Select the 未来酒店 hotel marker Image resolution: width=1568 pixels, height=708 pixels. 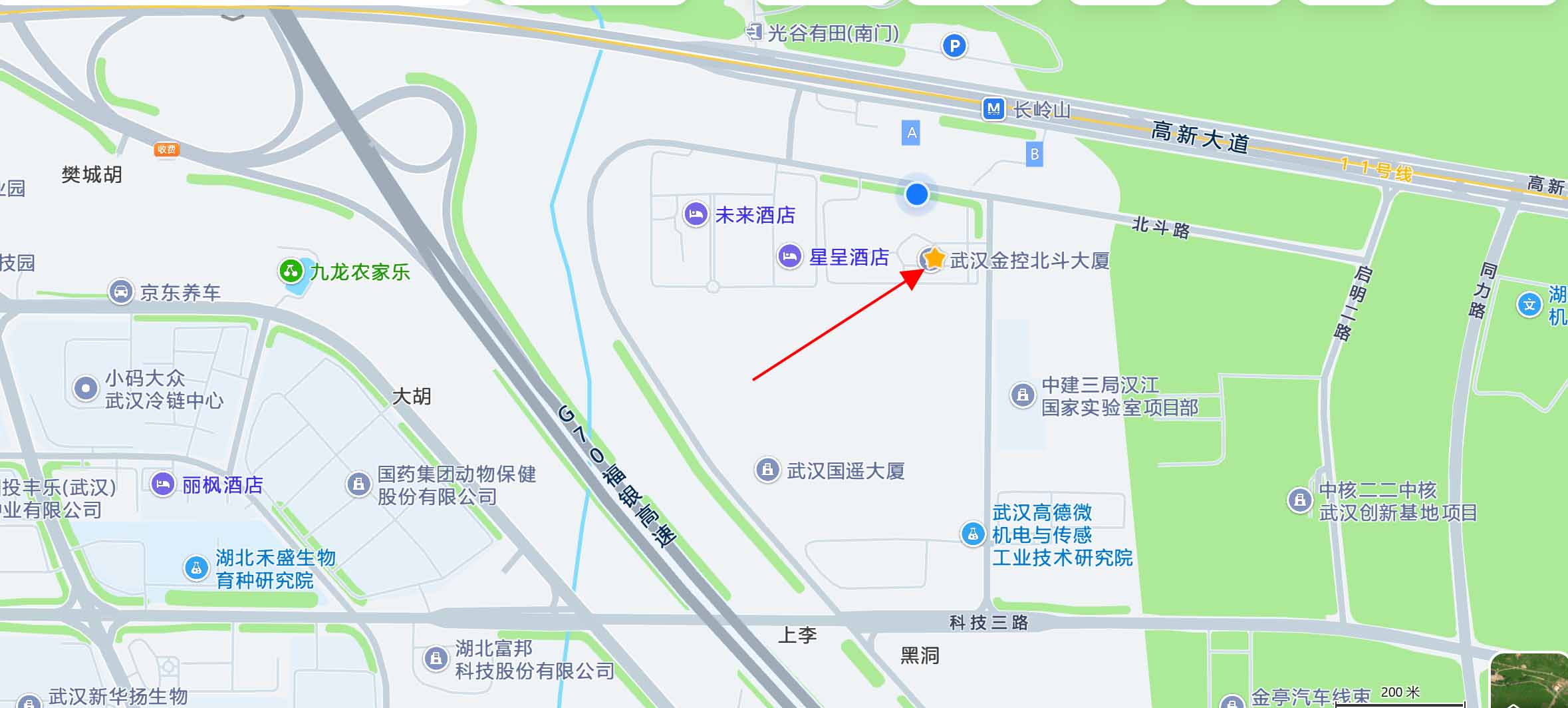696,215
